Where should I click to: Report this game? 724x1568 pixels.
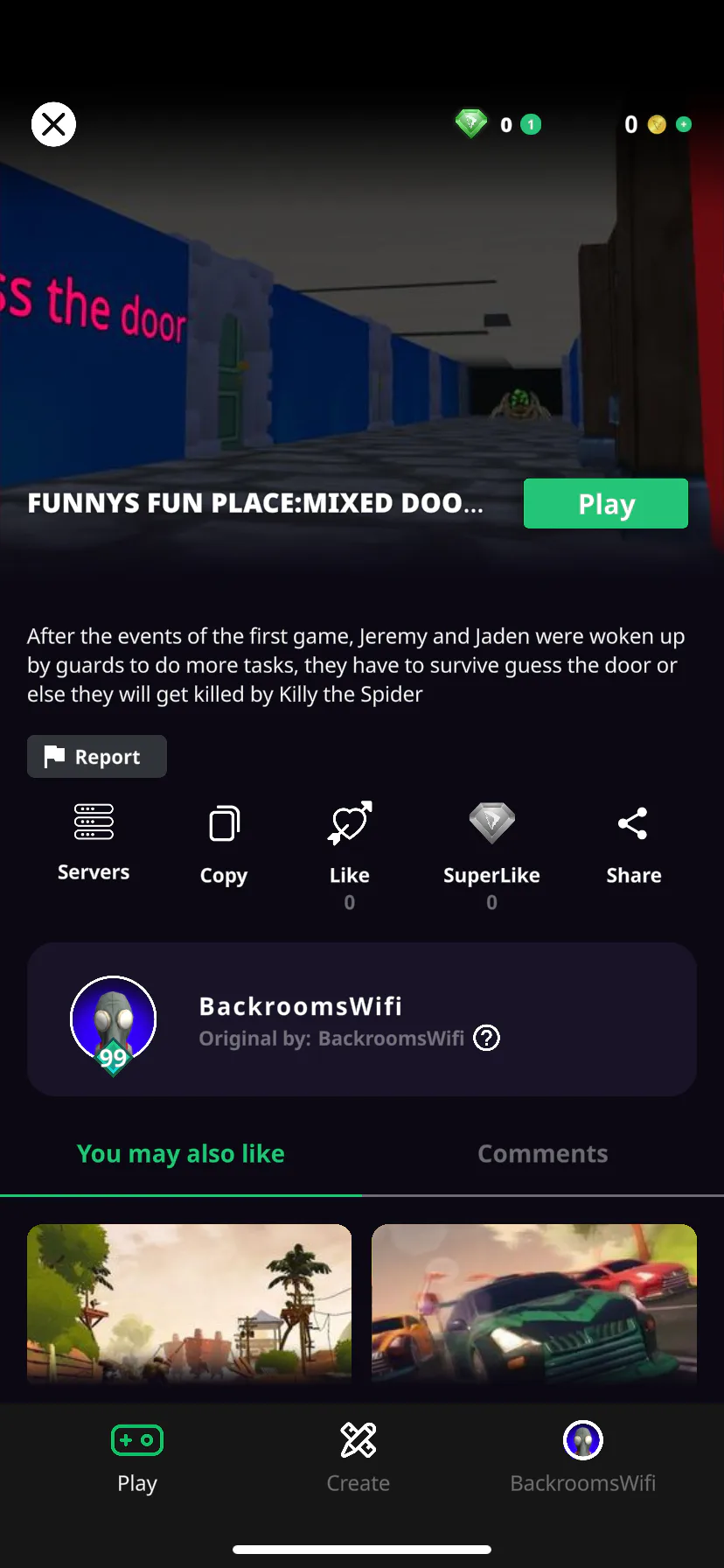(97, 756)
